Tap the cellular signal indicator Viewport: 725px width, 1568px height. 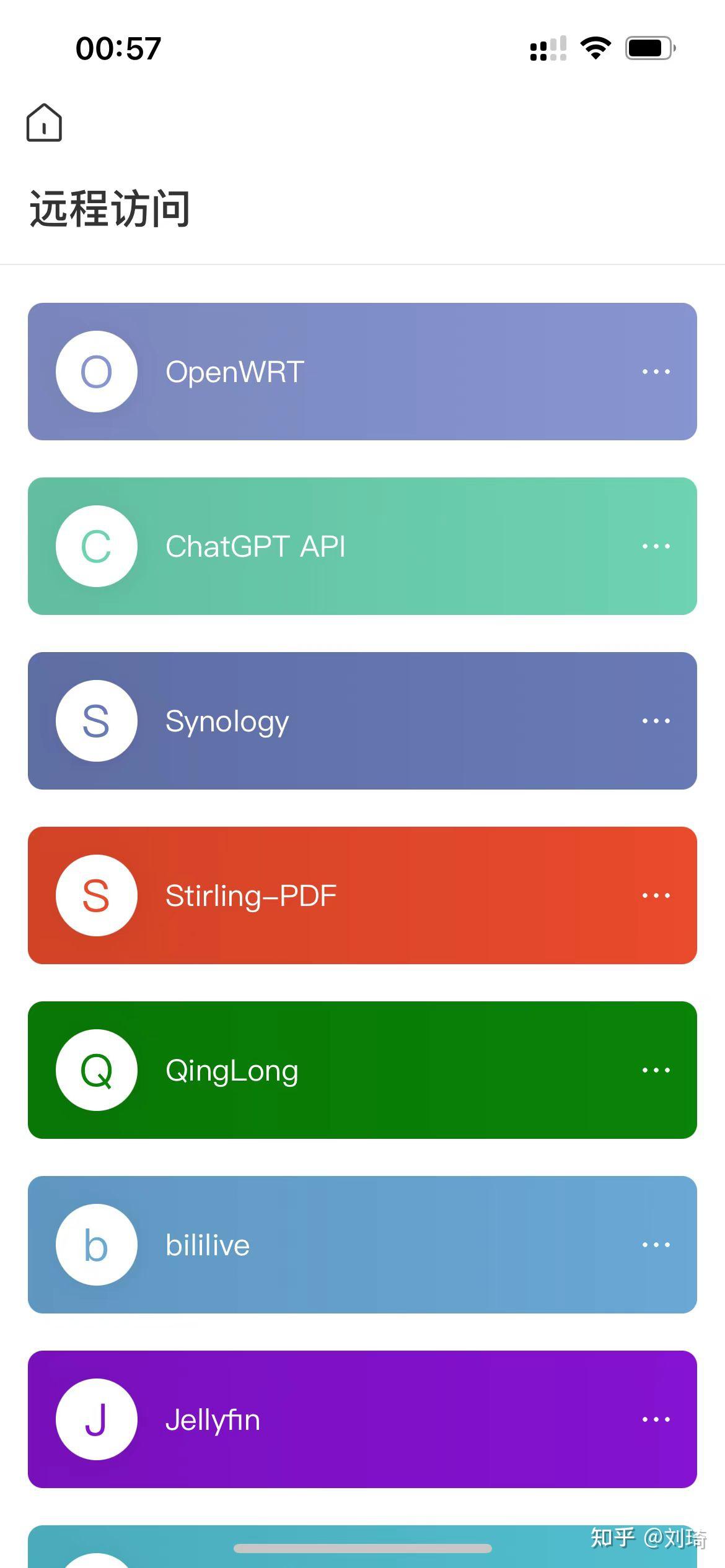click(x=547, y=47)
